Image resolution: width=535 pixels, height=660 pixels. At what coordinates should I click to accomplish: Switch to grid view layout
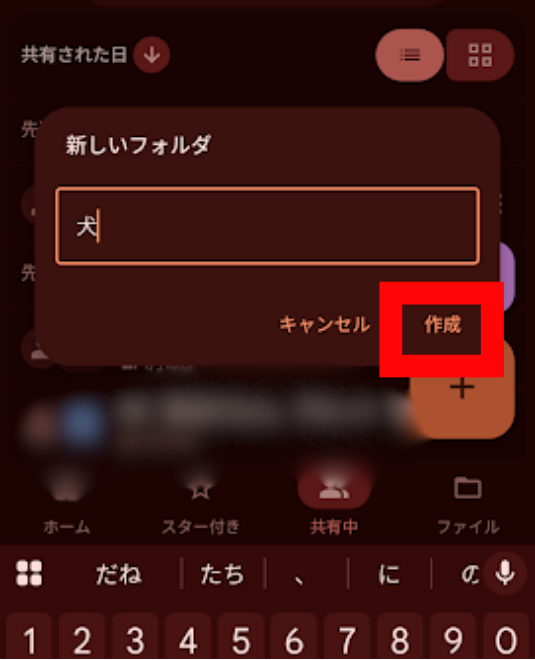pyautogui.click(x=480, y=55)
